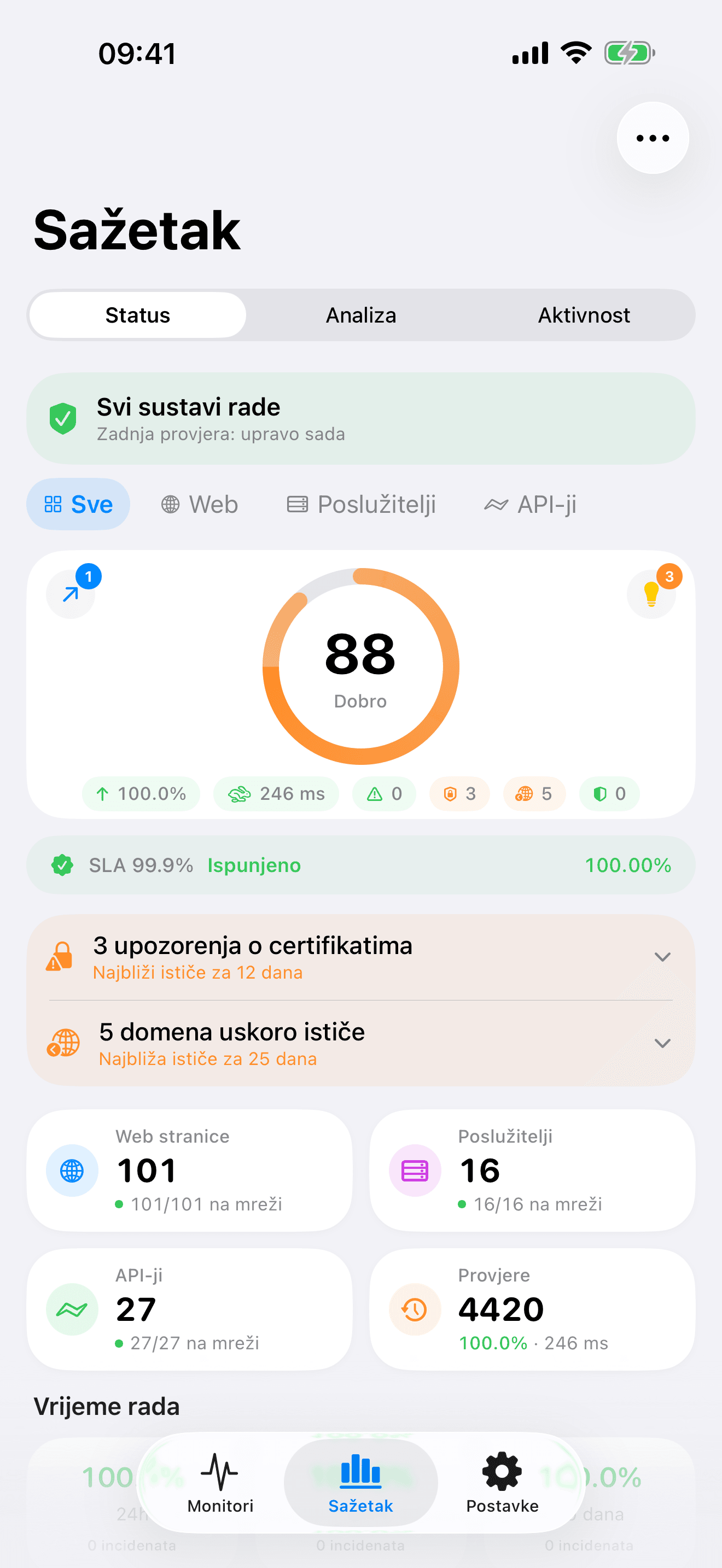Screen dimensions: 722x1568
Task: Tap the trend-line icon on API-ji card
Action: pyautogui.click(x=71, y=1309)
